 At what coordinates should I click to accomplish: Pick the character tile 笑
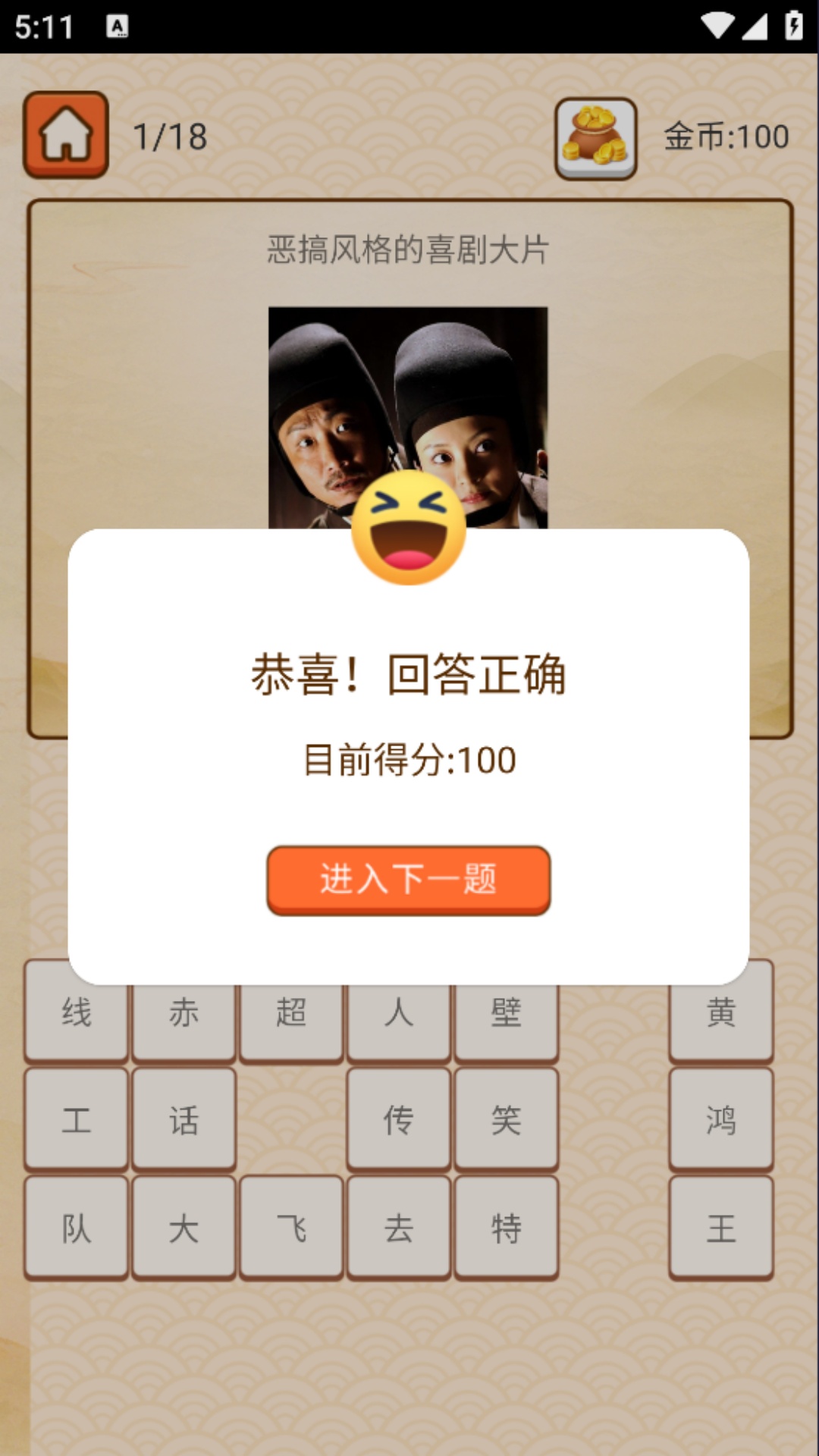coord(507,1119)
